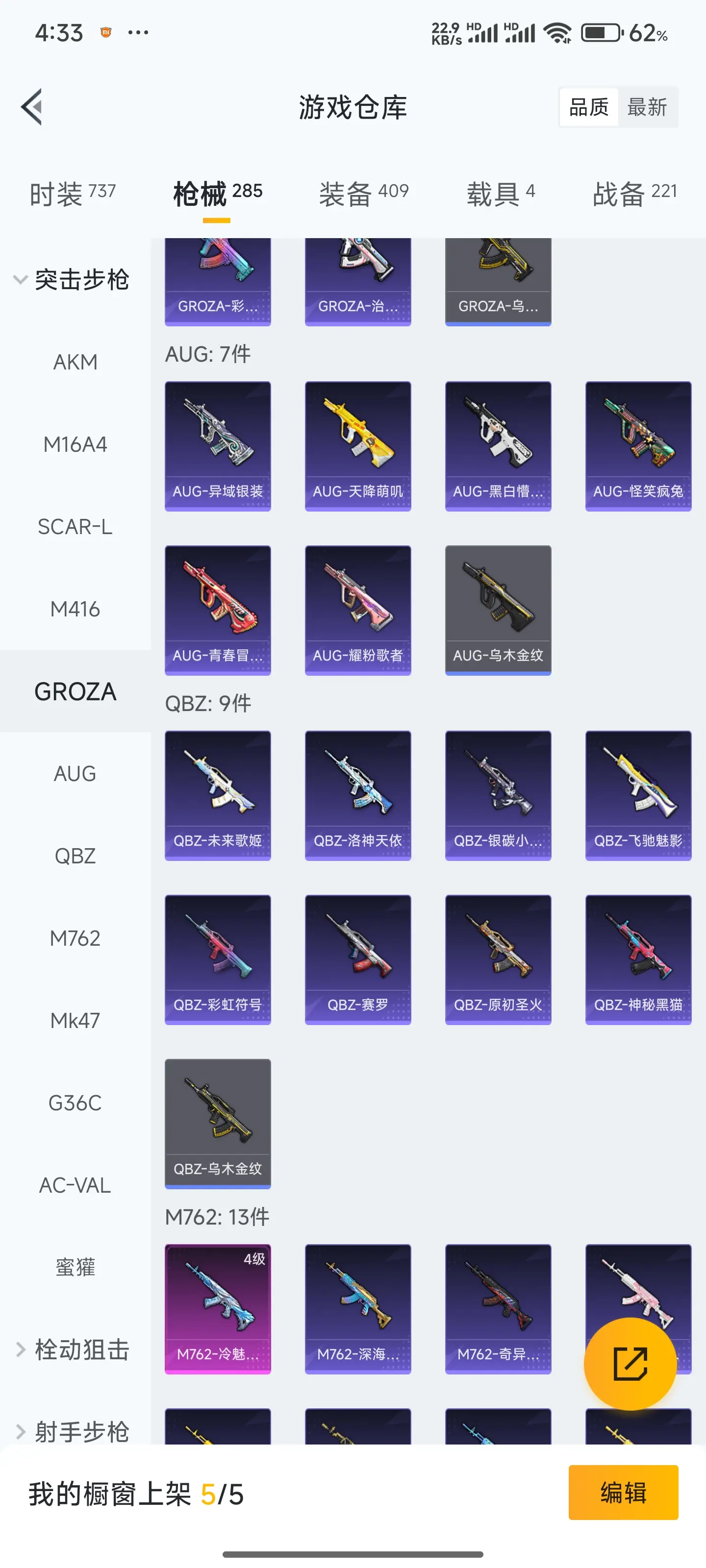Viewport: 706px width, 1568px height.
Task: Collapse the 突击步枪 category
Action: (x=72, y=280)
